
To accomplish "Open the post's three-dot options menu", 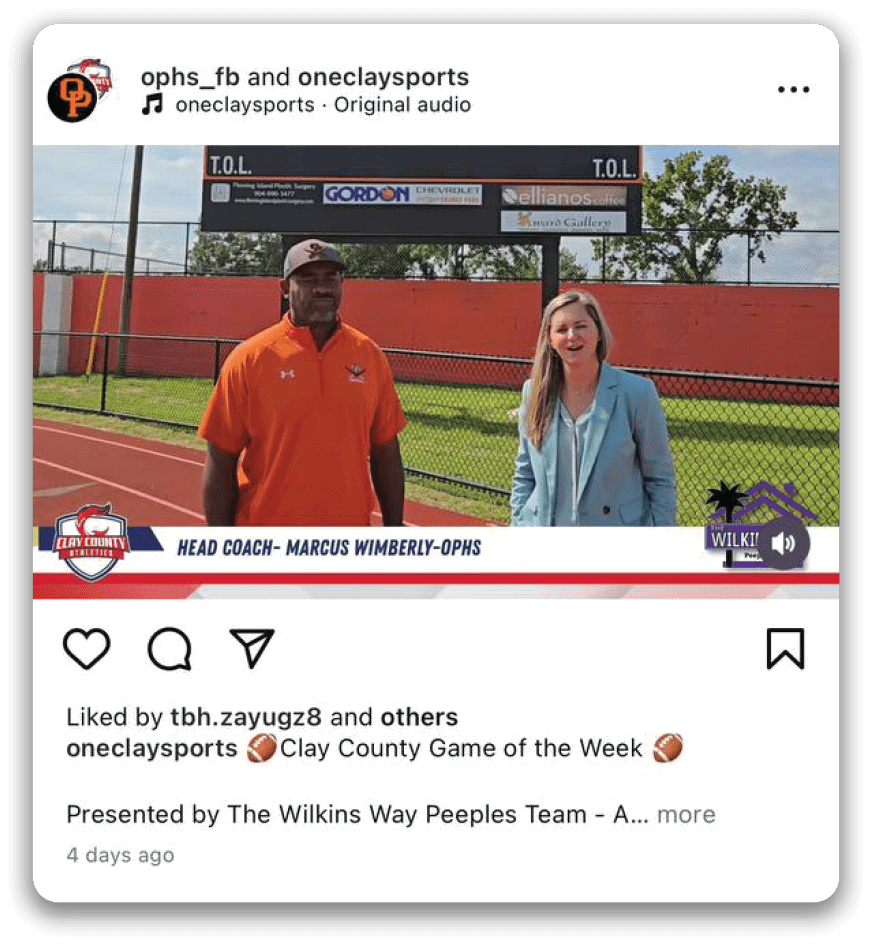I will tap(792, 90).
